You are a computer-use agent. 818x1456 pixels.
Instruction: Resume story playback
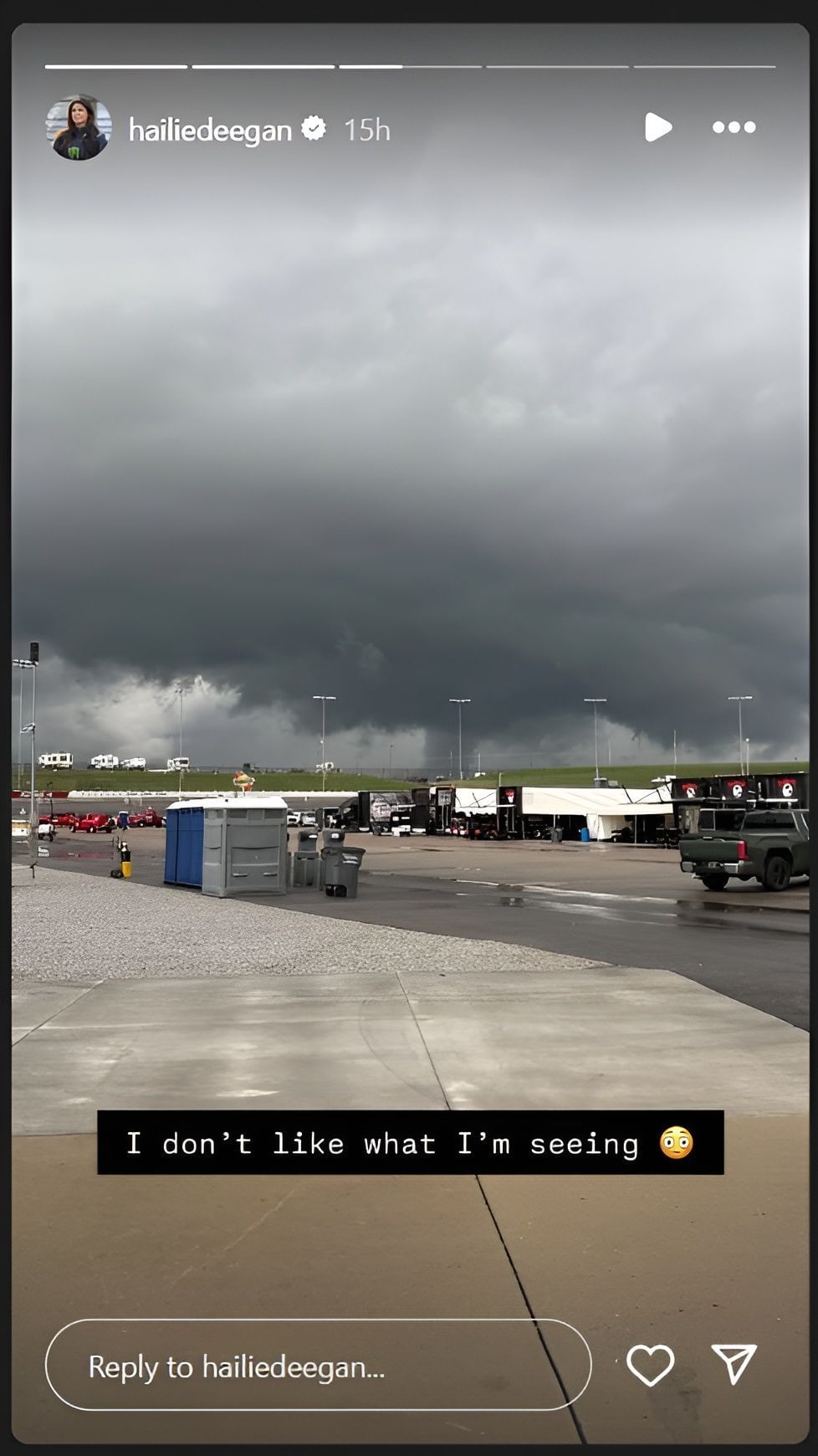point(657,127)
